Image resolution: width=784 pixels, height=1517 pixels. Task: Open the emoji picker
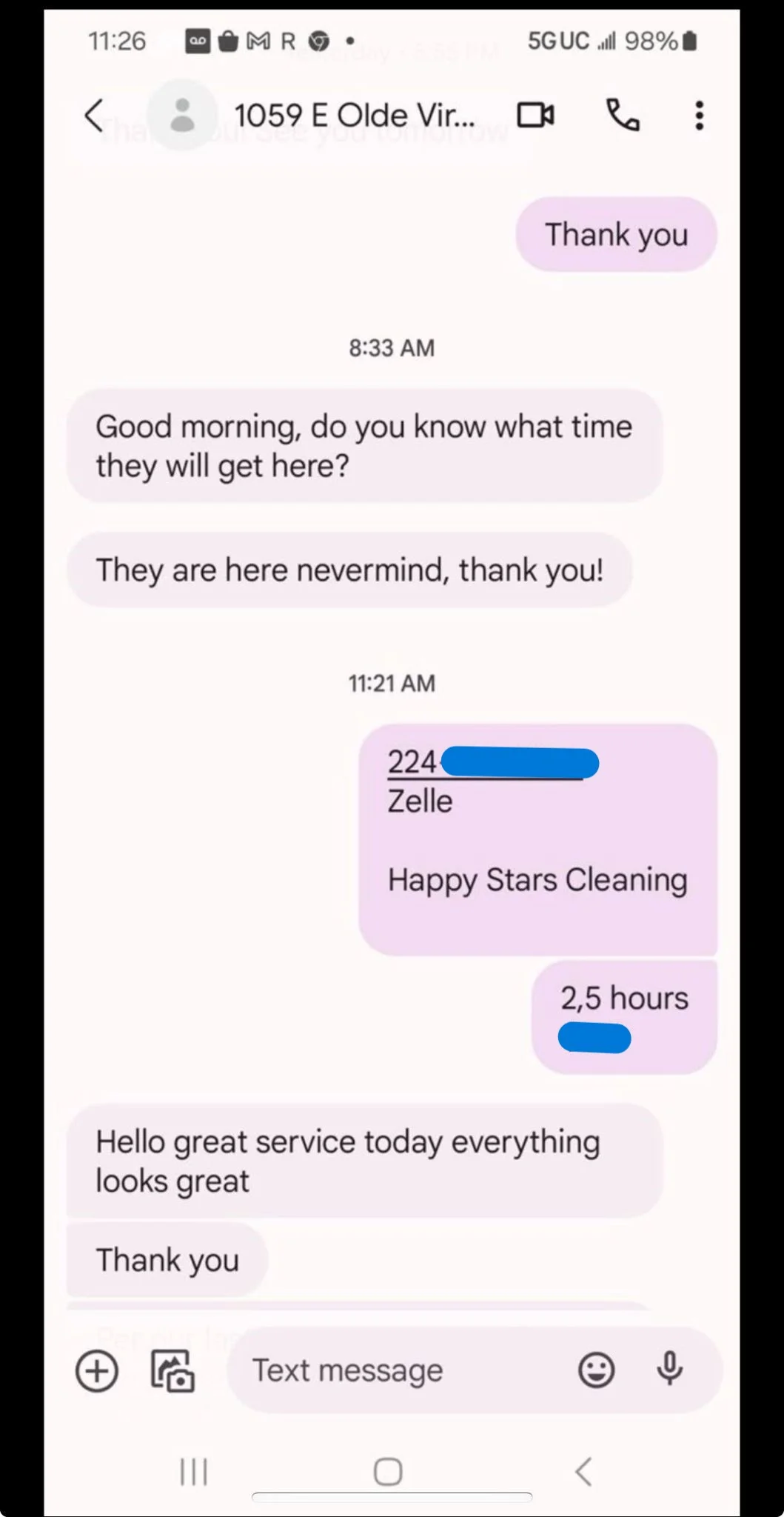(x=596, y=1370)
